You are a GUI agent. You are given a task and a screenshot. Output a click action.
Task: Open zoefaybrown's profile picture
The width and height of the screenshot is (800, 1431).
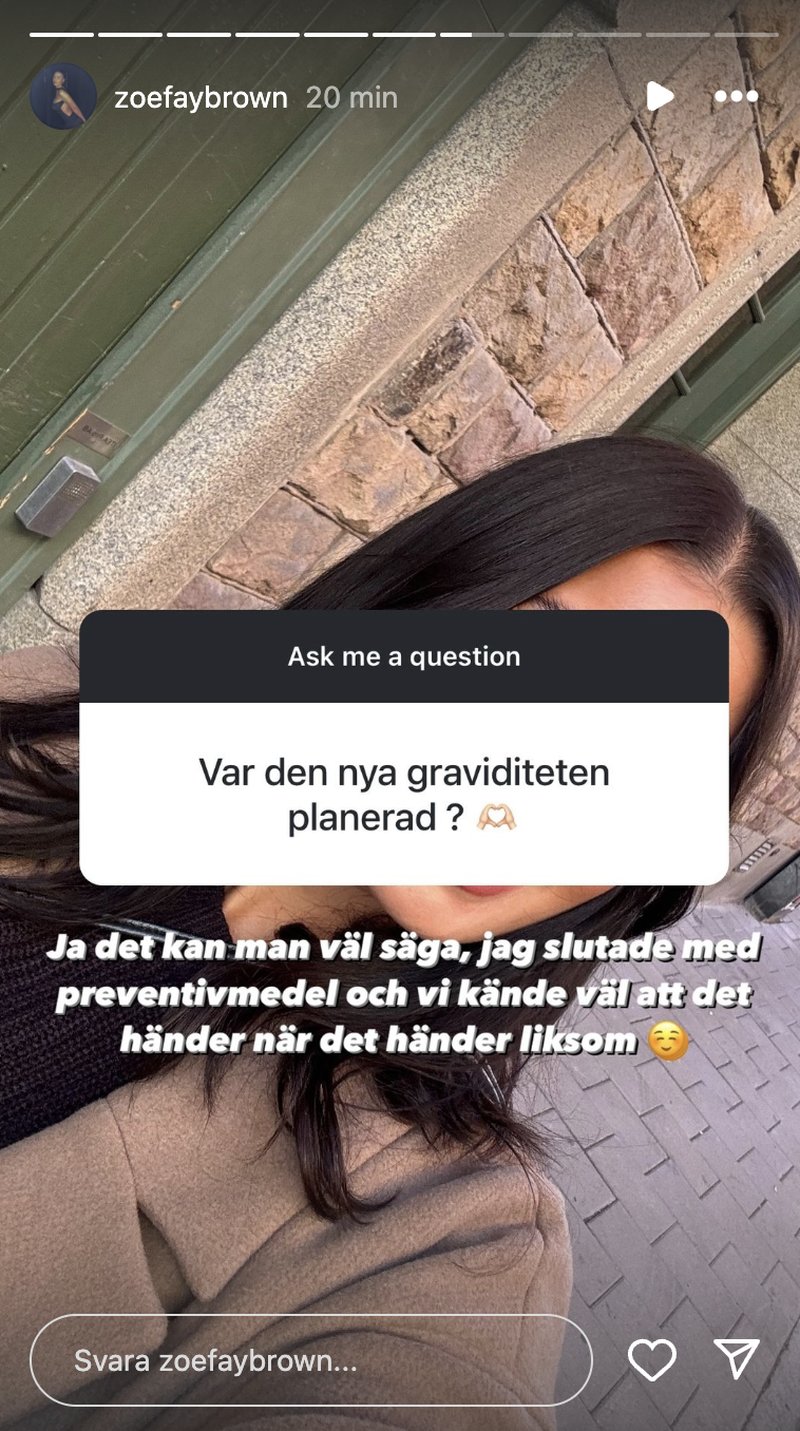click(x=63, y=97)
